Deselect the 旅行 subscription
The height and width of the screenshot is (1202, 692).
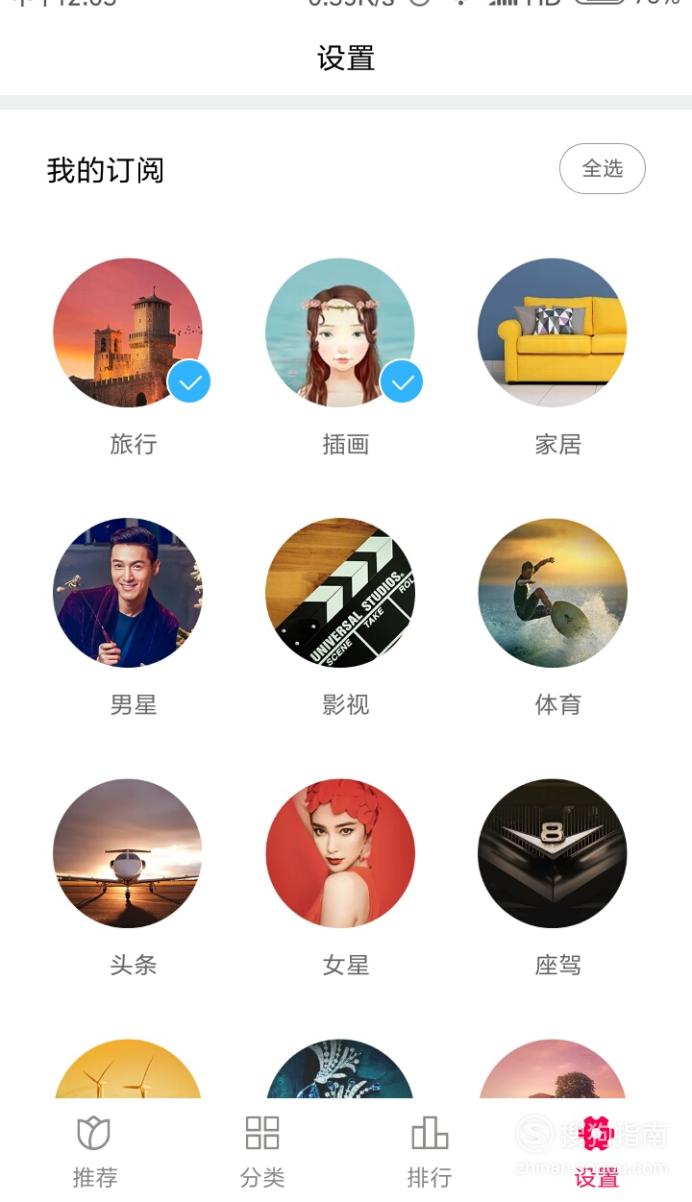[128, 333]
